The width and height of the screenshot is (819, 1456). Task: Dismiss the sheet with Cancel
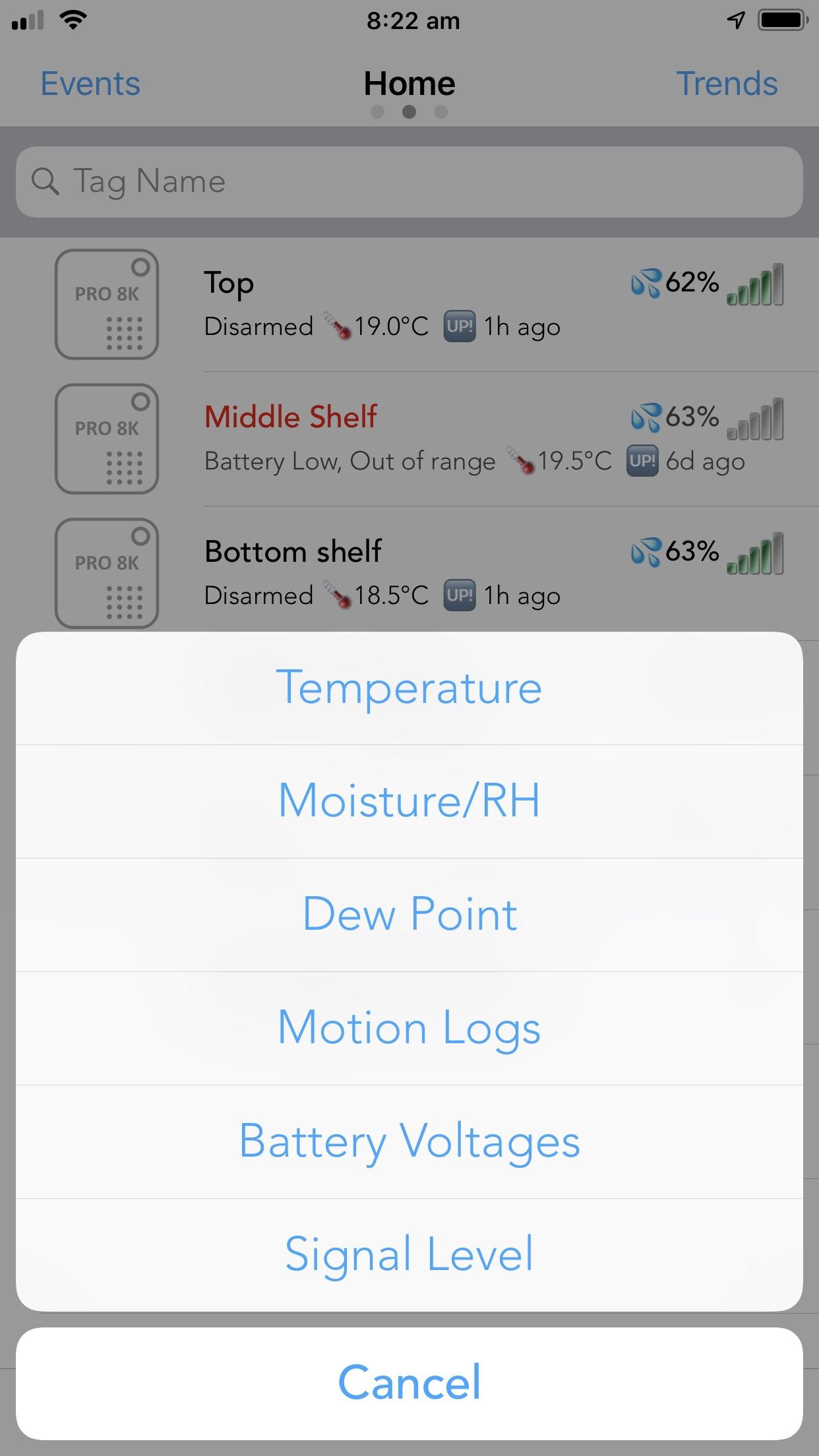409,1383
